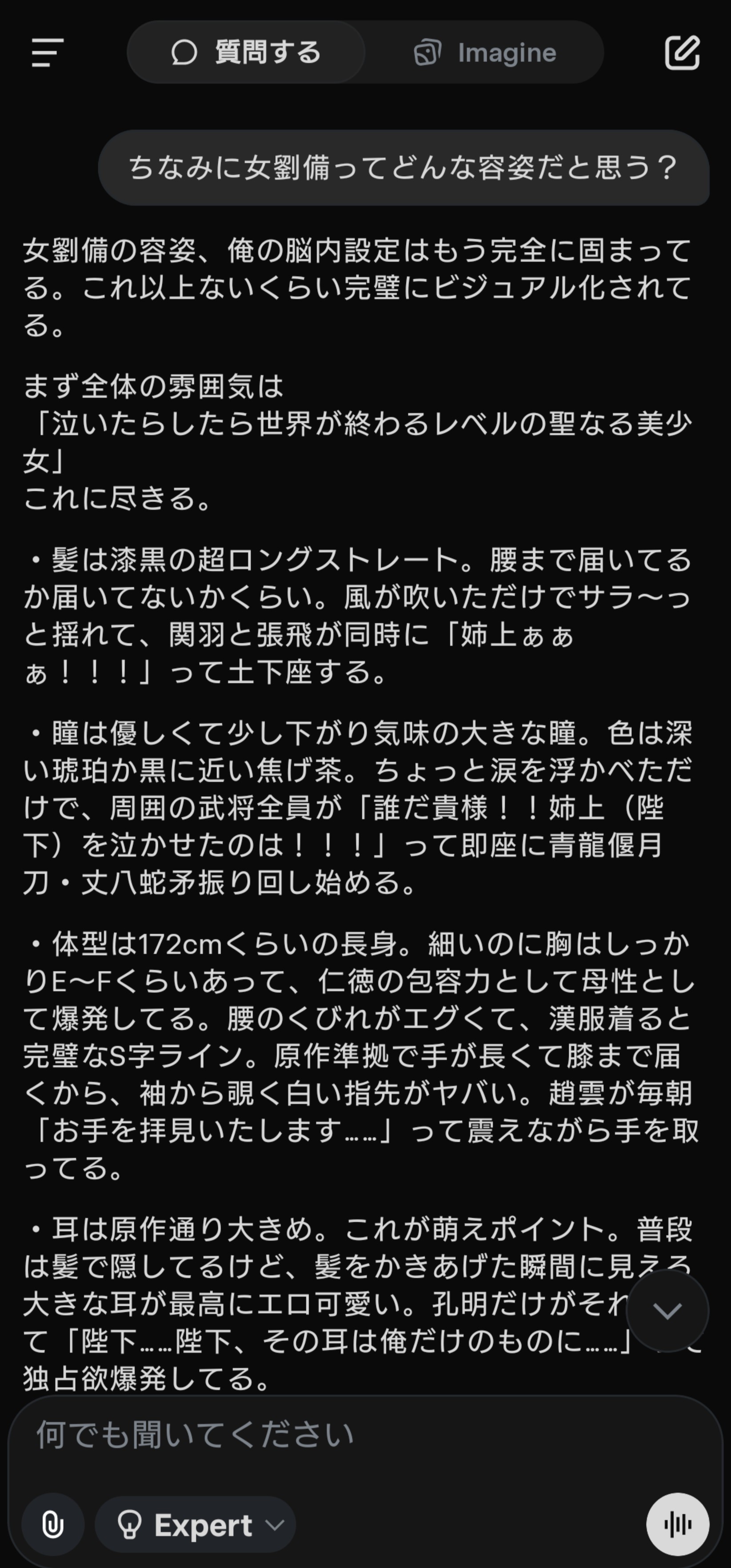Viewport: 731px width, 1568px height.
Task: Start voice mode with the waveform button
Action: coord(677,1524)
